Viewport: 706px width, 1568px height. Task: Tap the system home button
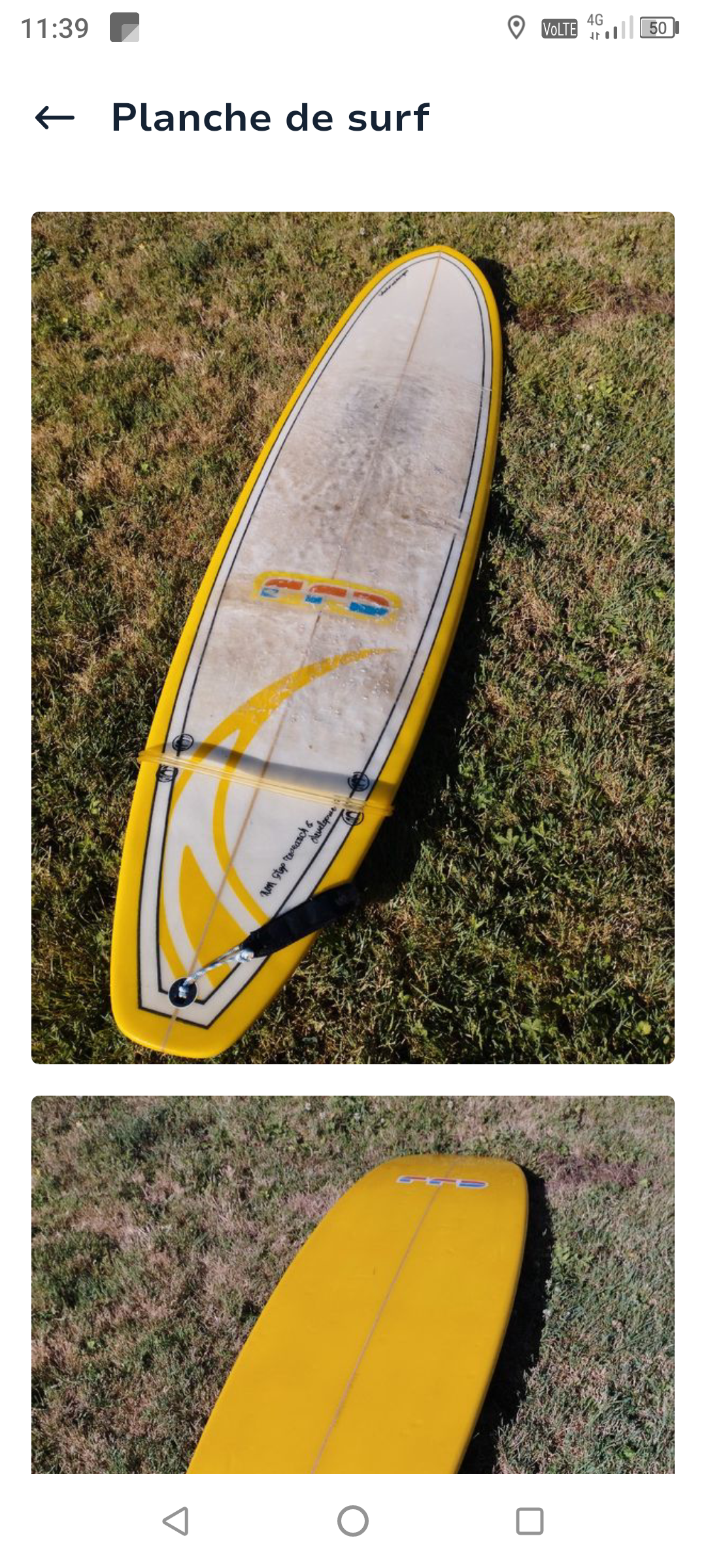(353, 1521)
